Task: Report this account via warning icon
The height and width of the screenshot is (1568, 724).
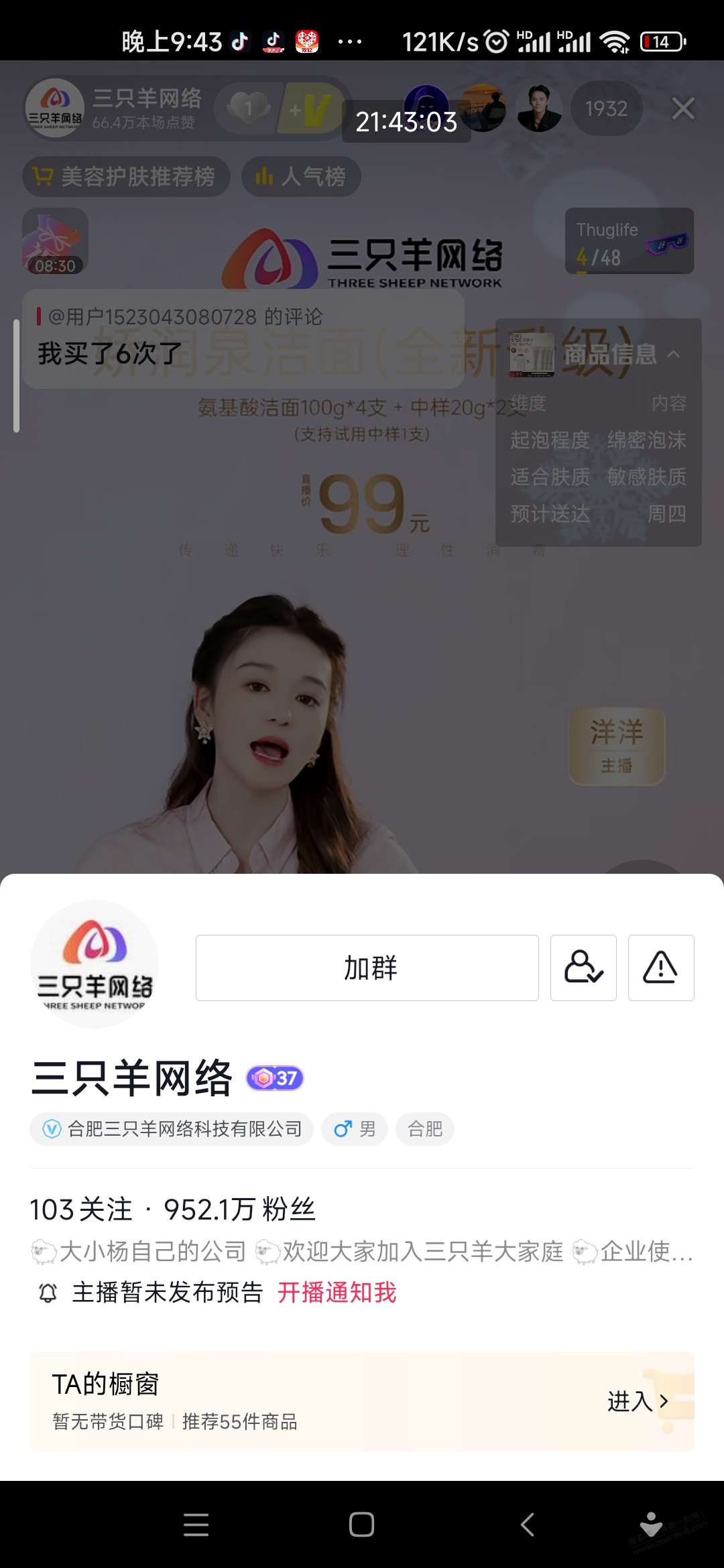Action: pyautogui.click(x=660, y=968)
